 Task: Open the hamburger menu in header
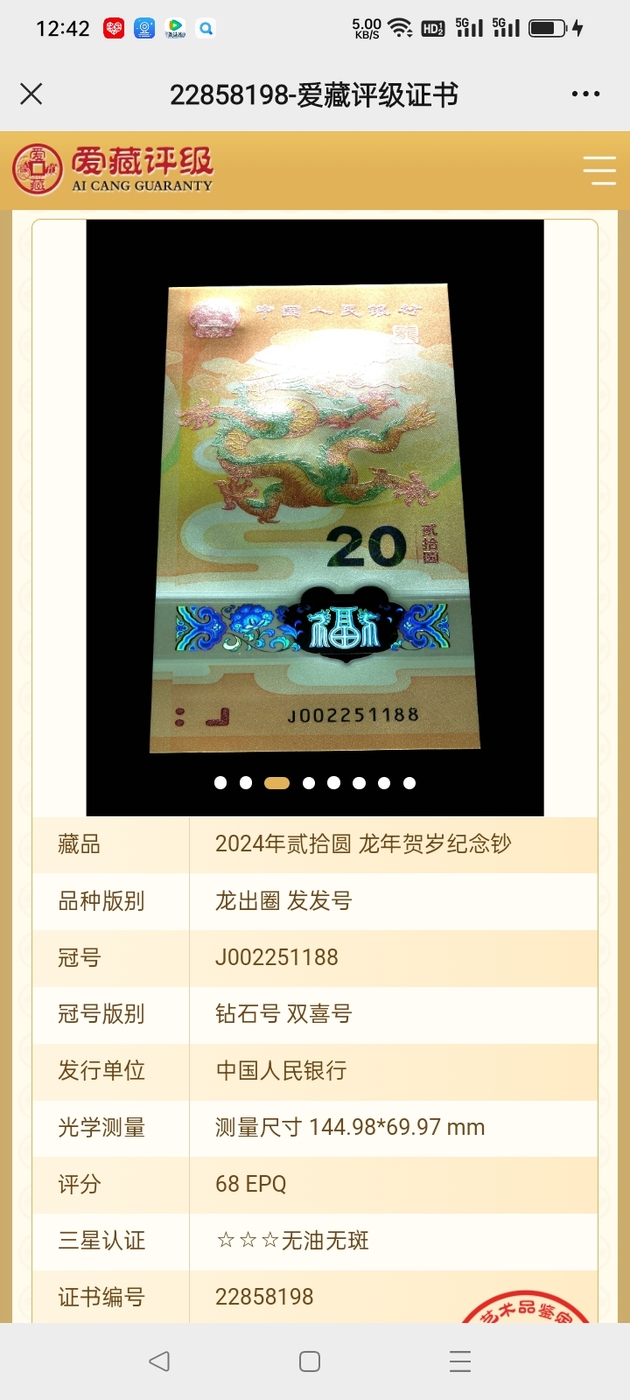coord(599,170)
